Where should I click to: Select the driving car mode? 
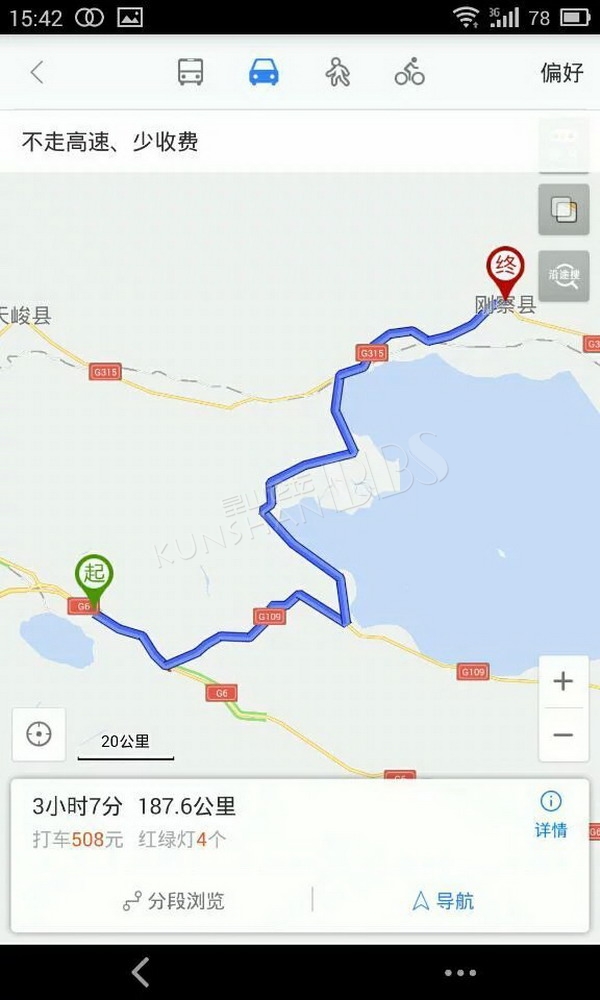click(x=263, y=71)
